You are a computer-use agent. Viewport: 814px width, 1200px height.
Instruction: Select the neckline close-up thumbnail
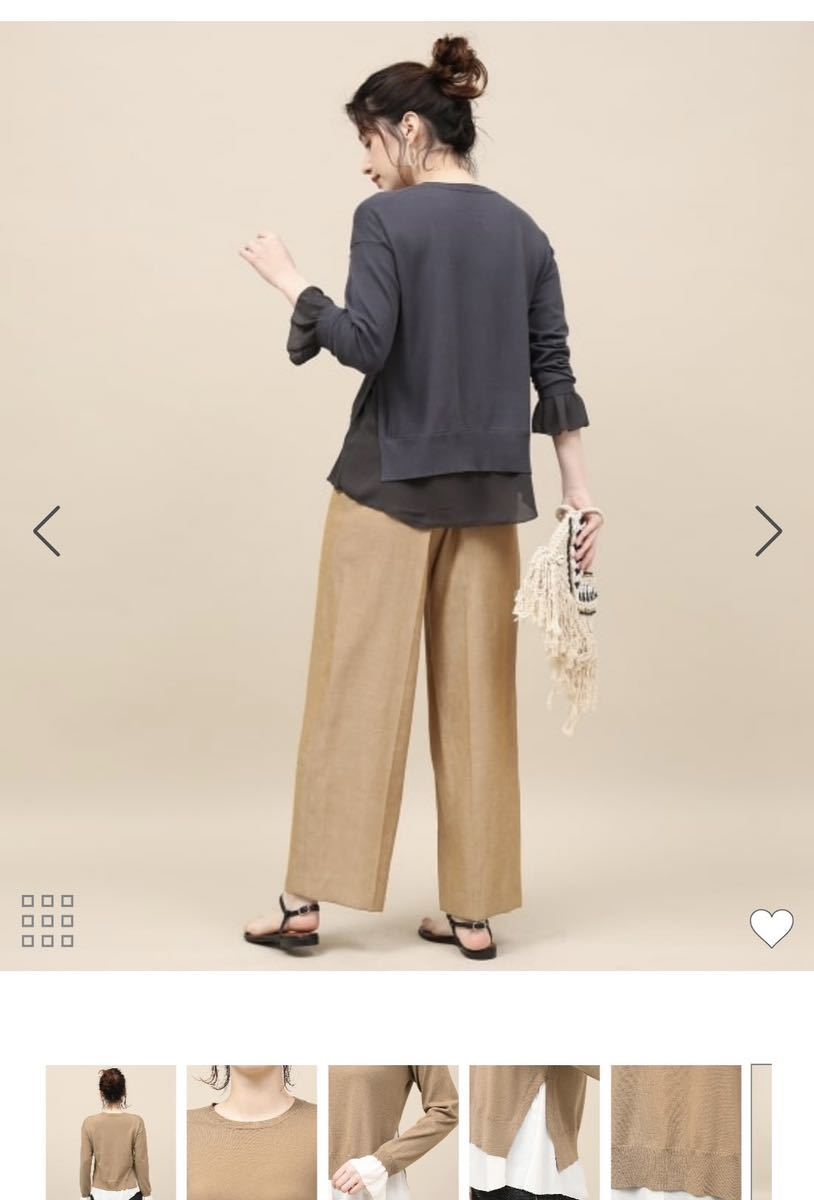pos(252,1132)
